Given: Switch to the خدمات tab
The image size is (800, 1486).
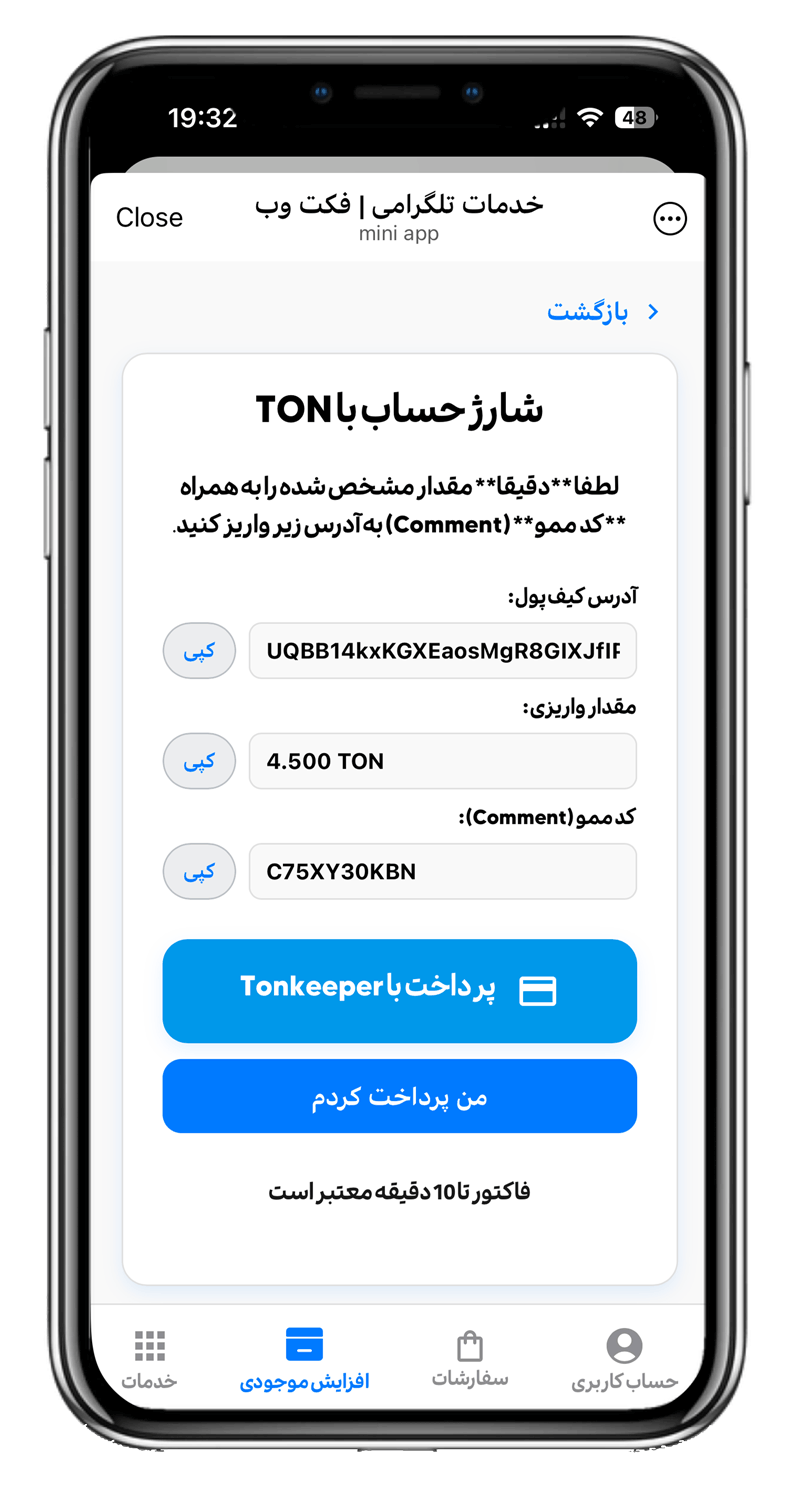Looking at the screenshot, I should click(x=150, y=1360).
